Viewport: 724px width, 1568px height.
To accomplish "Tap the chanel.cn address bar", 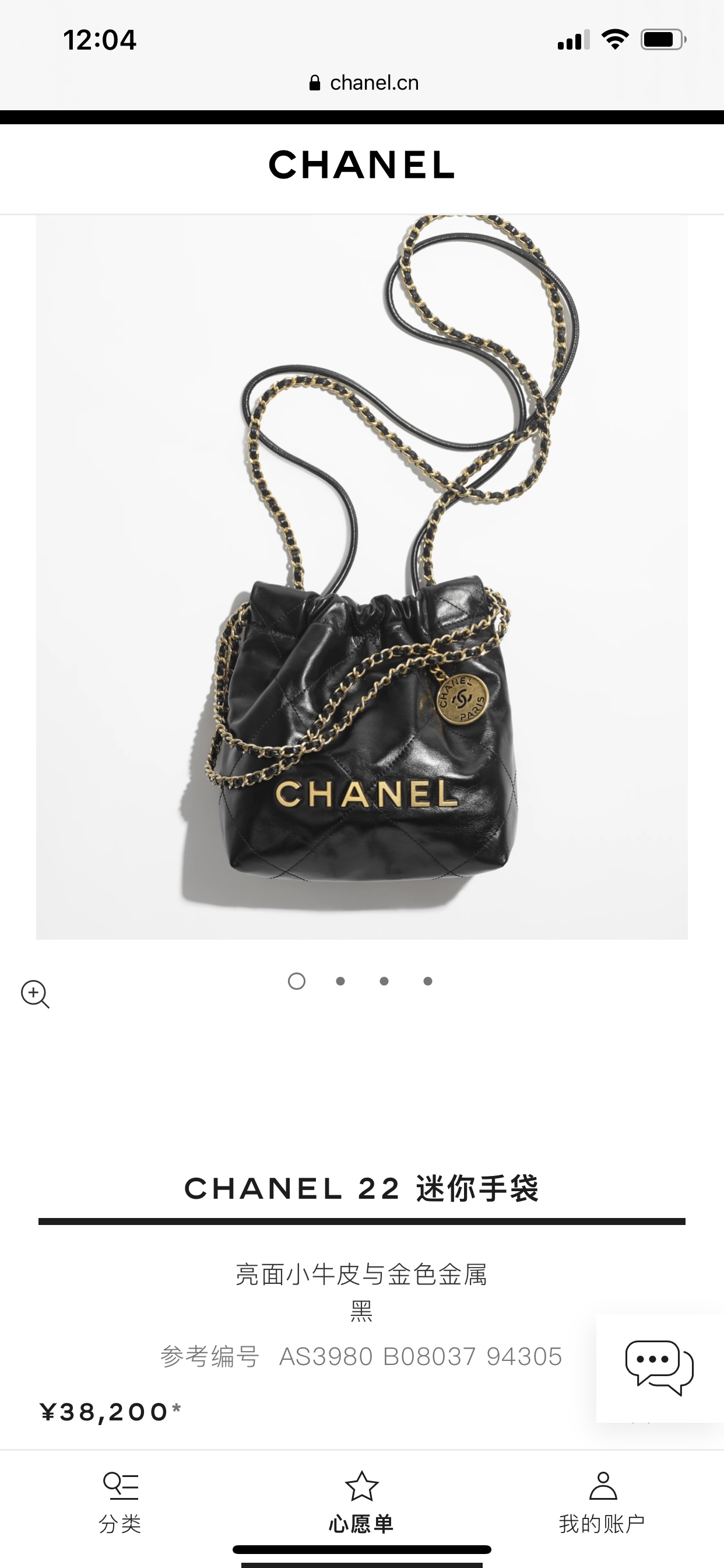I will 364,83.
